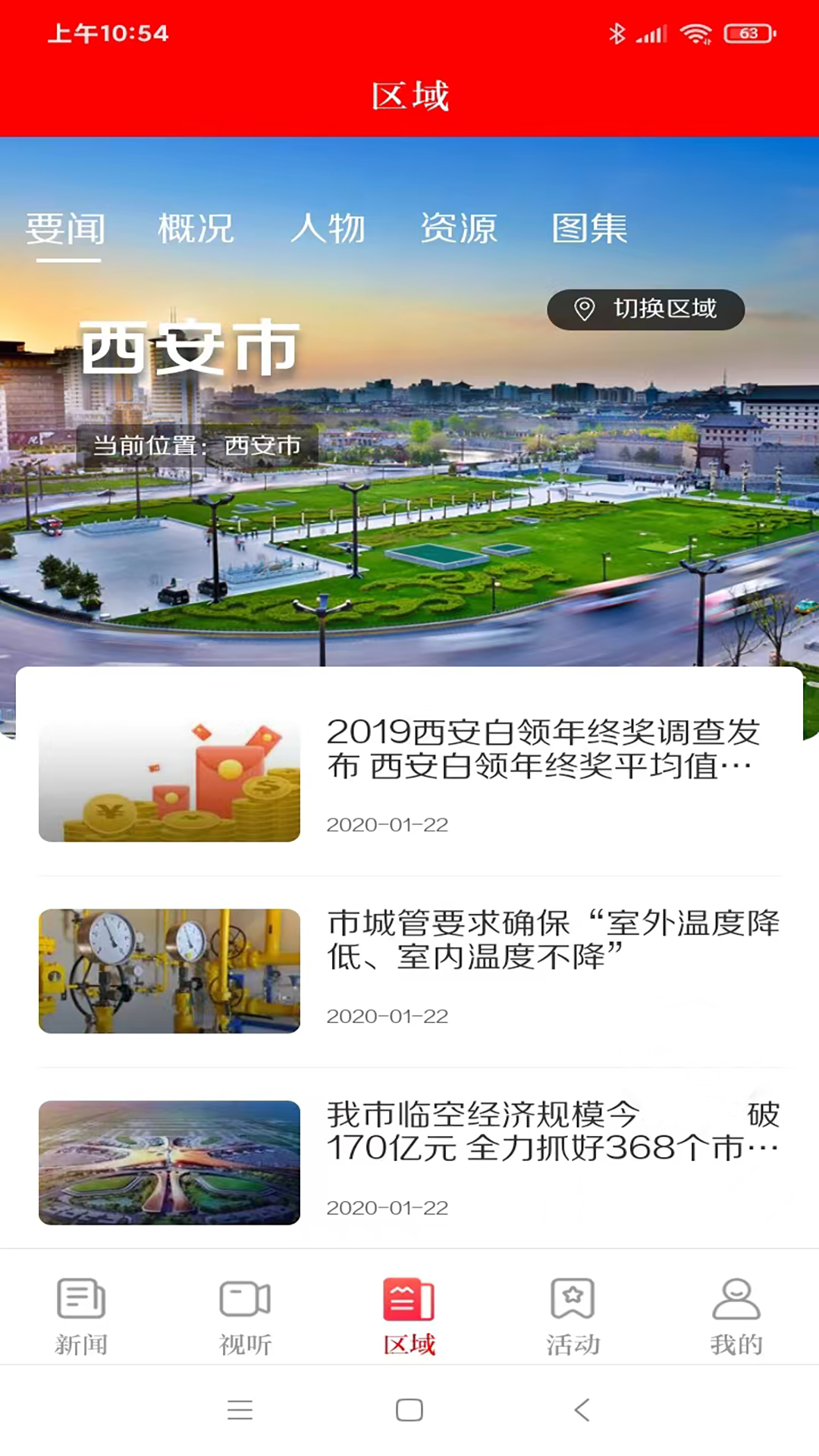Viewport: 819px width, 1456px height.
Task: Tap 切换区域 to change region
Action: pos(645,309)
